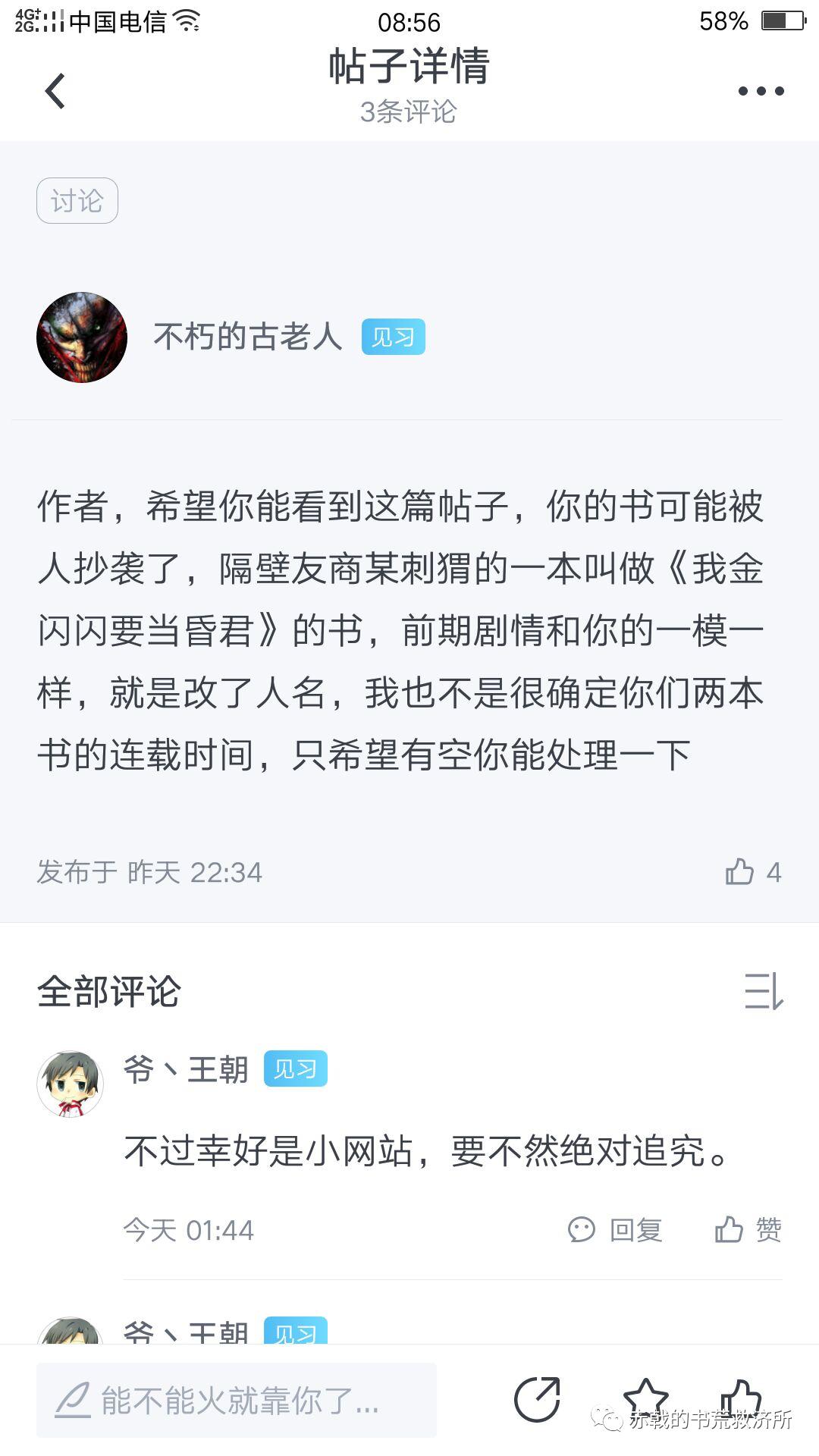Image resolution: width=819 pixels, height=1456 pixels.
Task: Favorite the post with the star icon
Action: (x=645, y=1399)
